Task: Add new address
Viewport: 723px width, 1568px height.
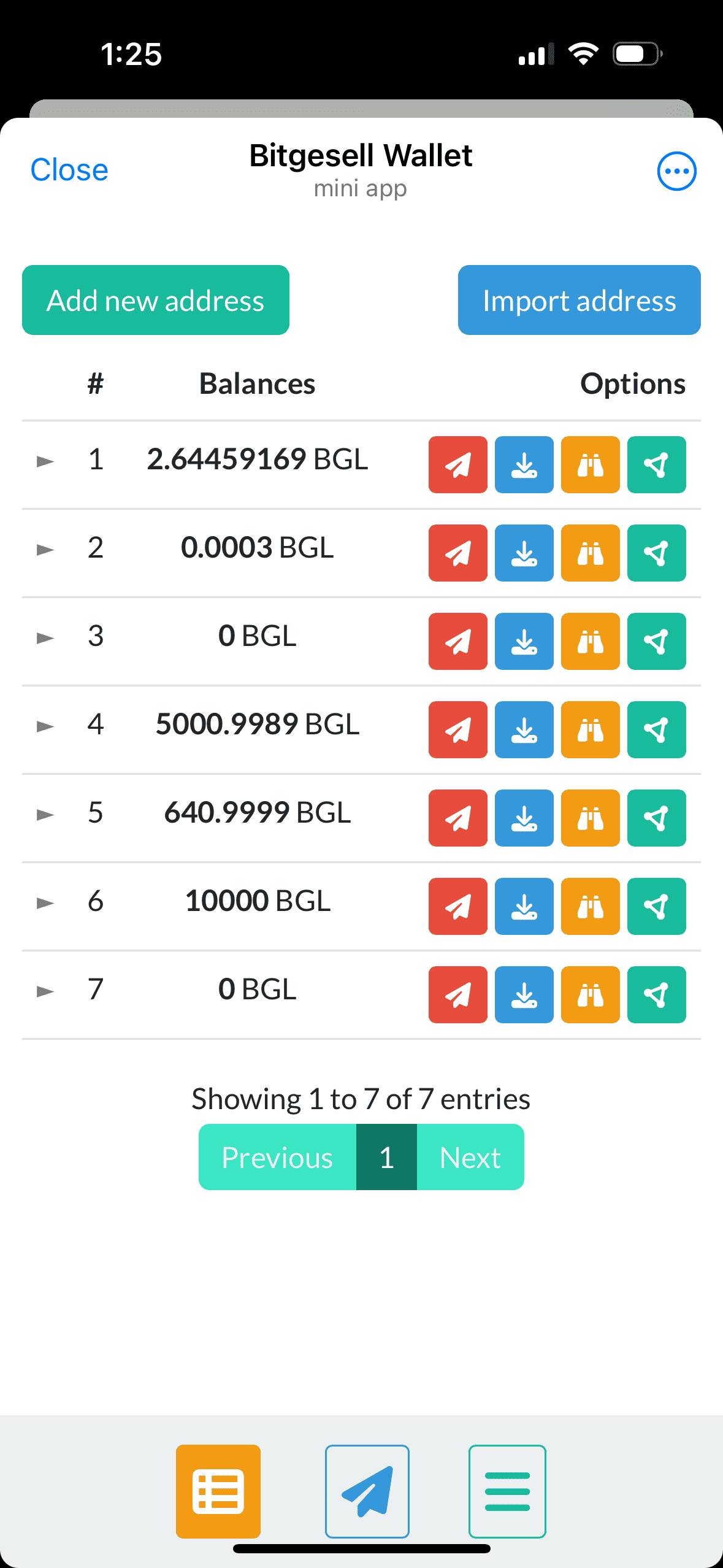Action: click(156, 300)
